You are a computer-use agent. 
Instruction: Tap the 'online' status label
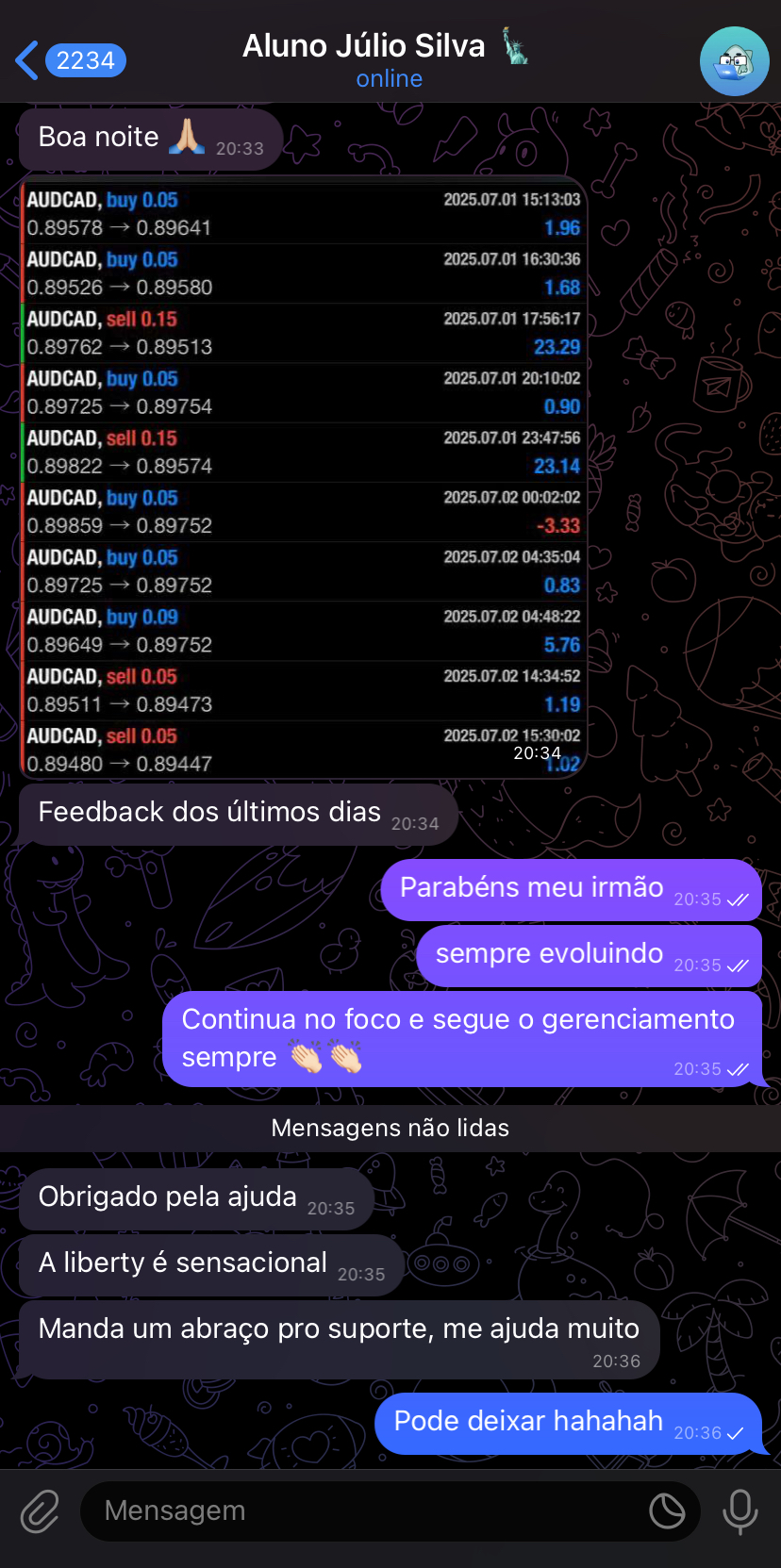click(389, 79)
